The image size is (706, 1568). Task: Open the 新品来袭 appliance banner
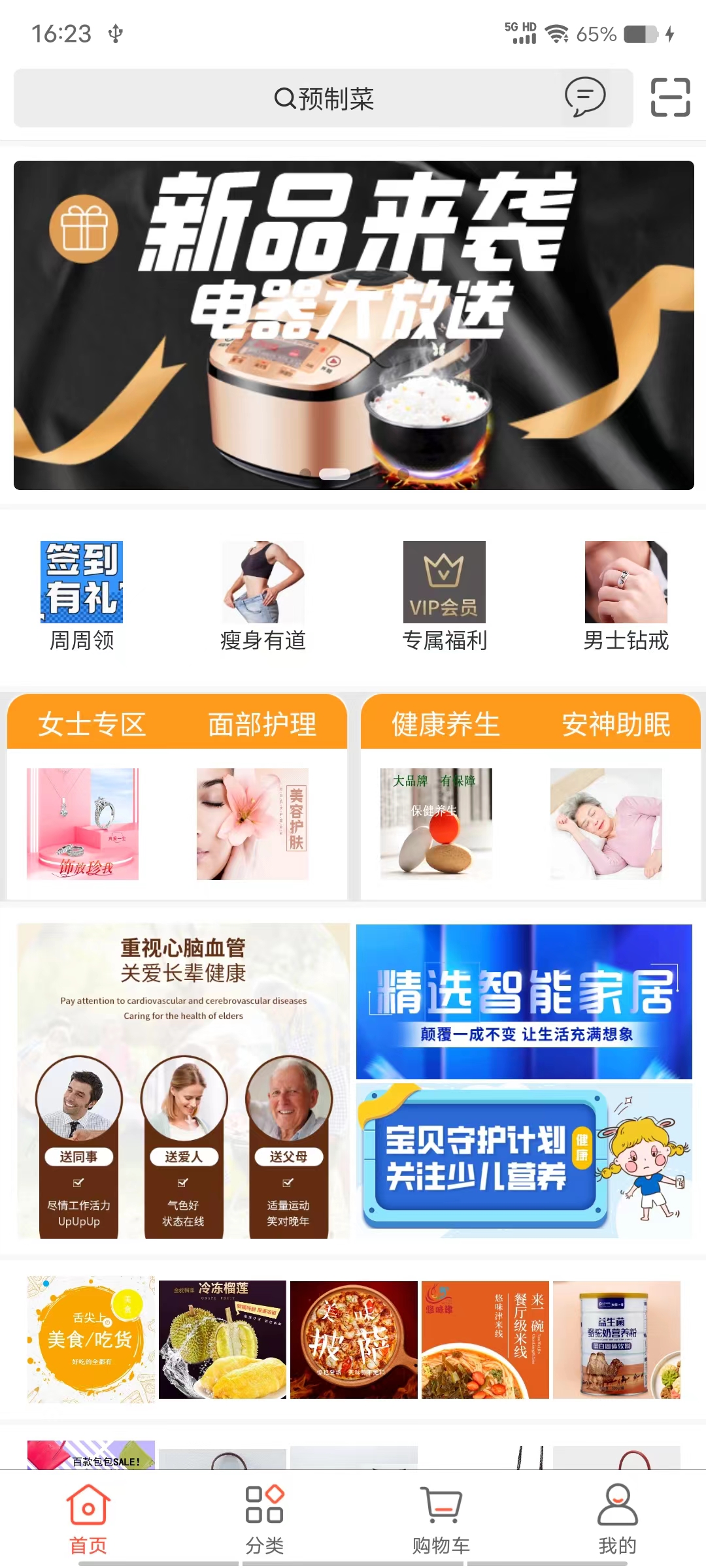pos(354,325)
